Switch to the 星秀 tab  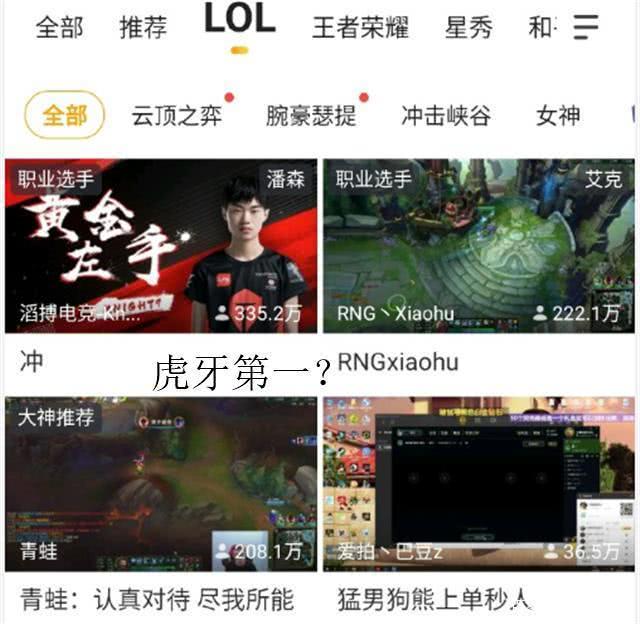tap(469, 27)
